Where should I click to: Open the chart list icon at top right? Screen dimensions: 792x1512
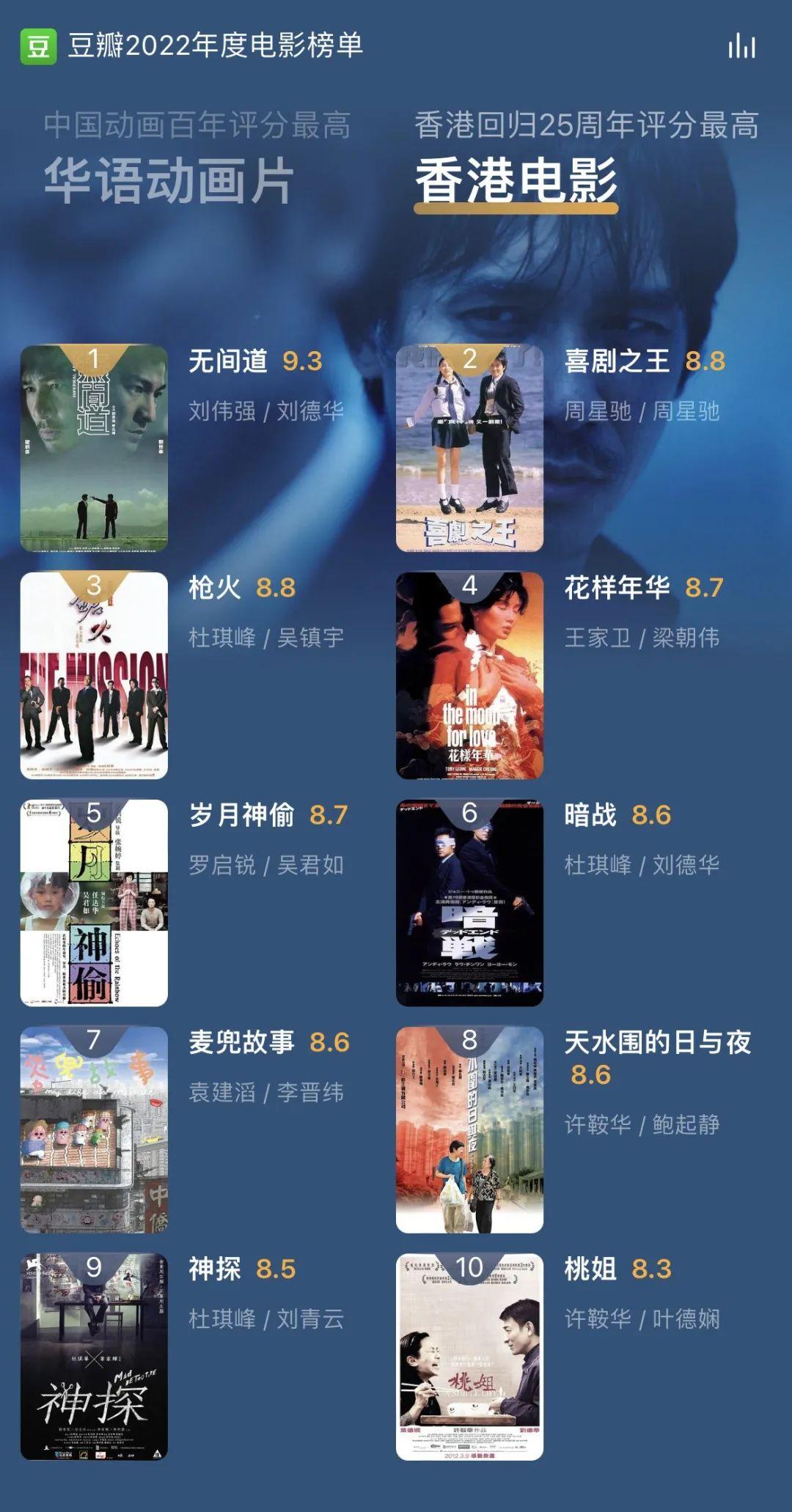pyautogui.click(x=741, y=46)
